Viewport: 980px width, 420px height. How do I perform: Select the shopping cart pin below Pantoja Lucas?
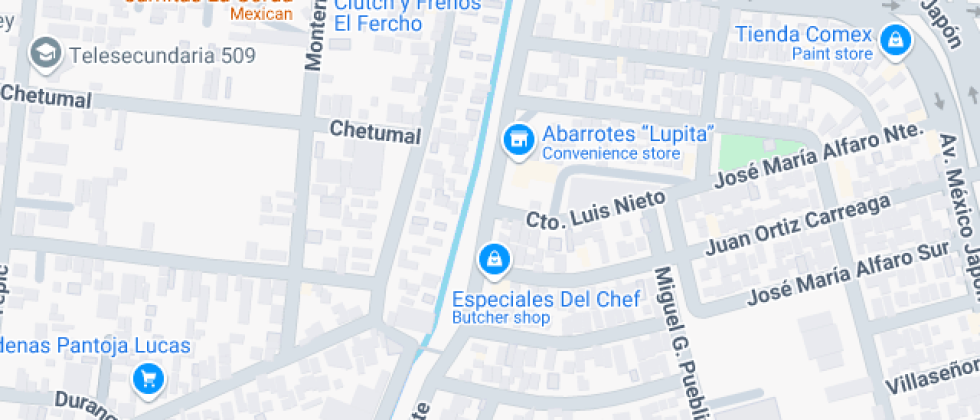(148, 378)
